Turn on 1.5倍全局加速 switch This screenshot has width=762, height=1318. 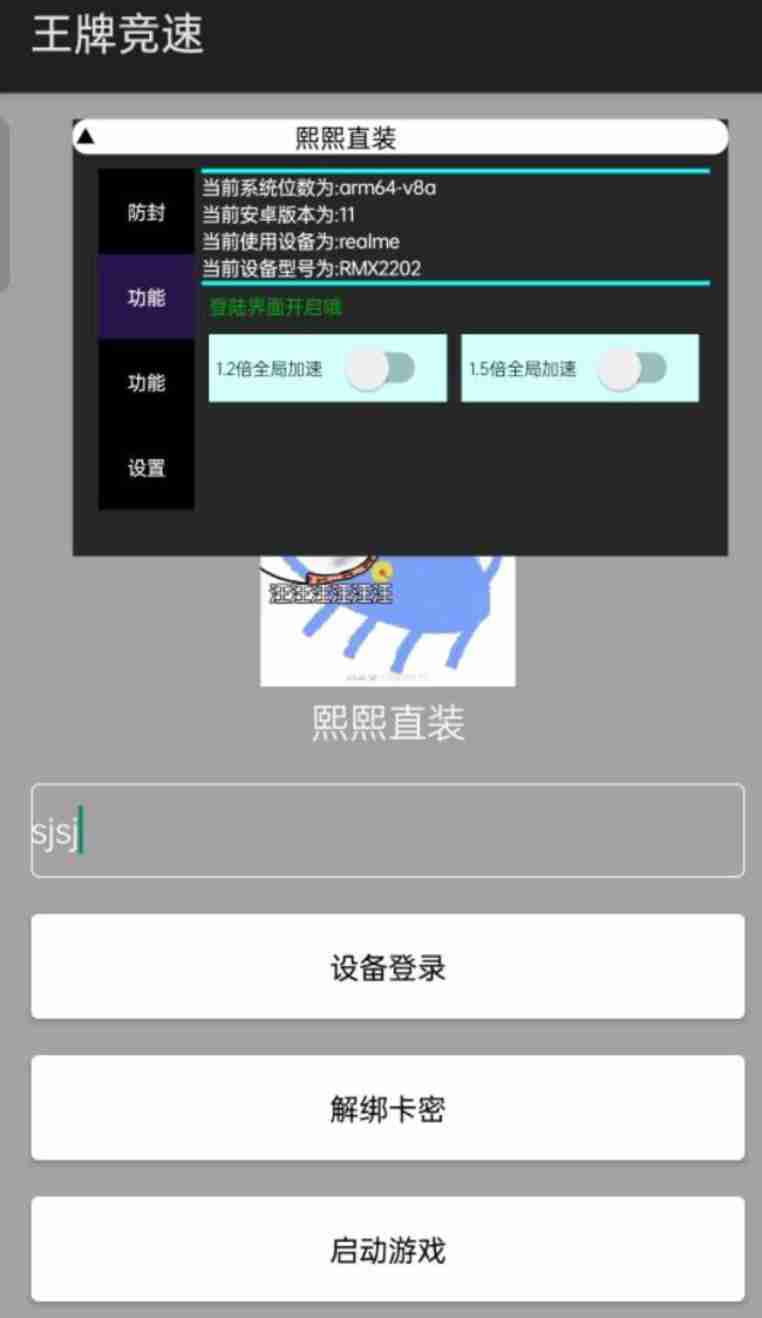pos(632,368)
